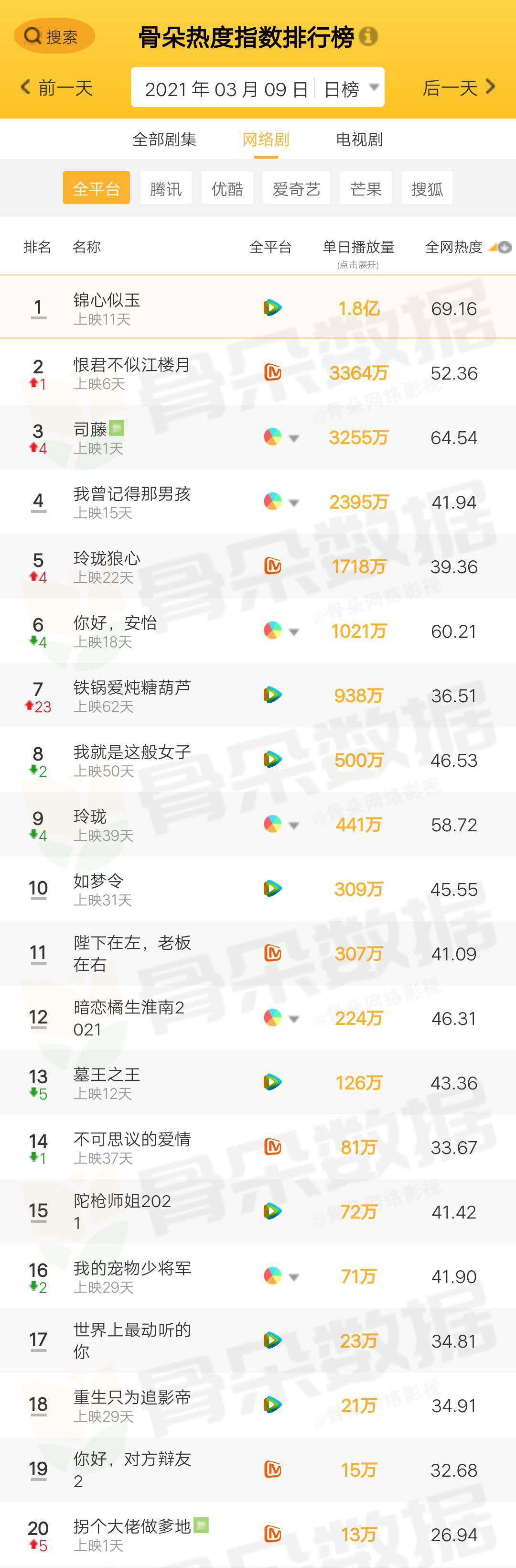
Task: Filter by 腾讯 platform
Action: 165,189
